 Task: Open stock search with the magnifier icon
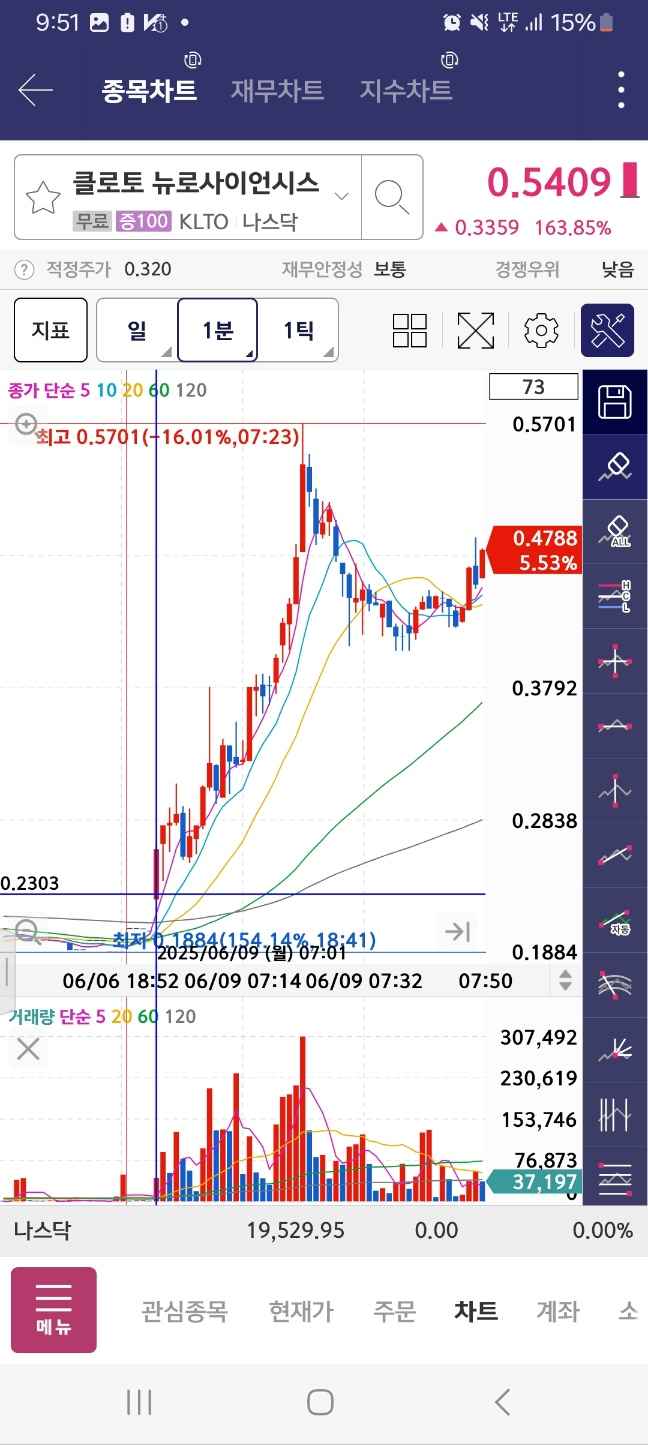tap(392, 197)
